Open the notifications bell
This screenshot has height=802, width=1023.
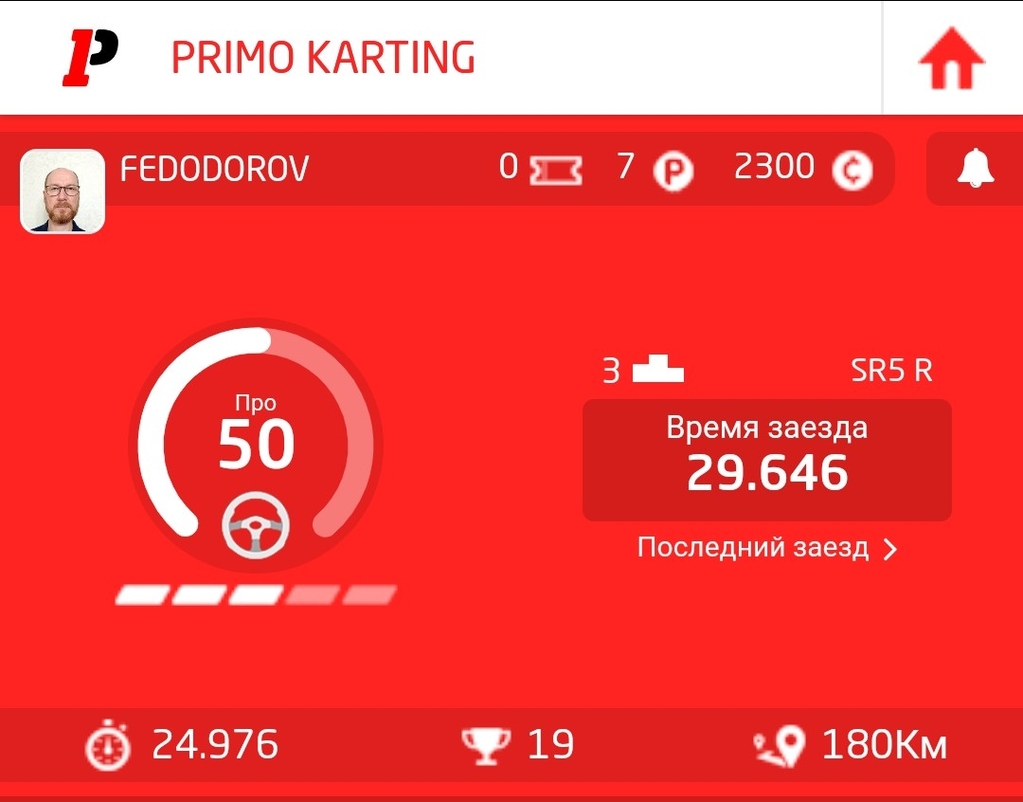pos(975,169)
